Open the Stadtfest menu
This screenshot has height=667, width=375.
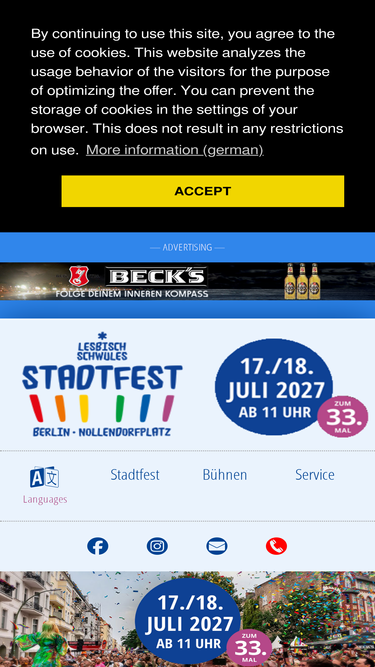pos(135,475)
